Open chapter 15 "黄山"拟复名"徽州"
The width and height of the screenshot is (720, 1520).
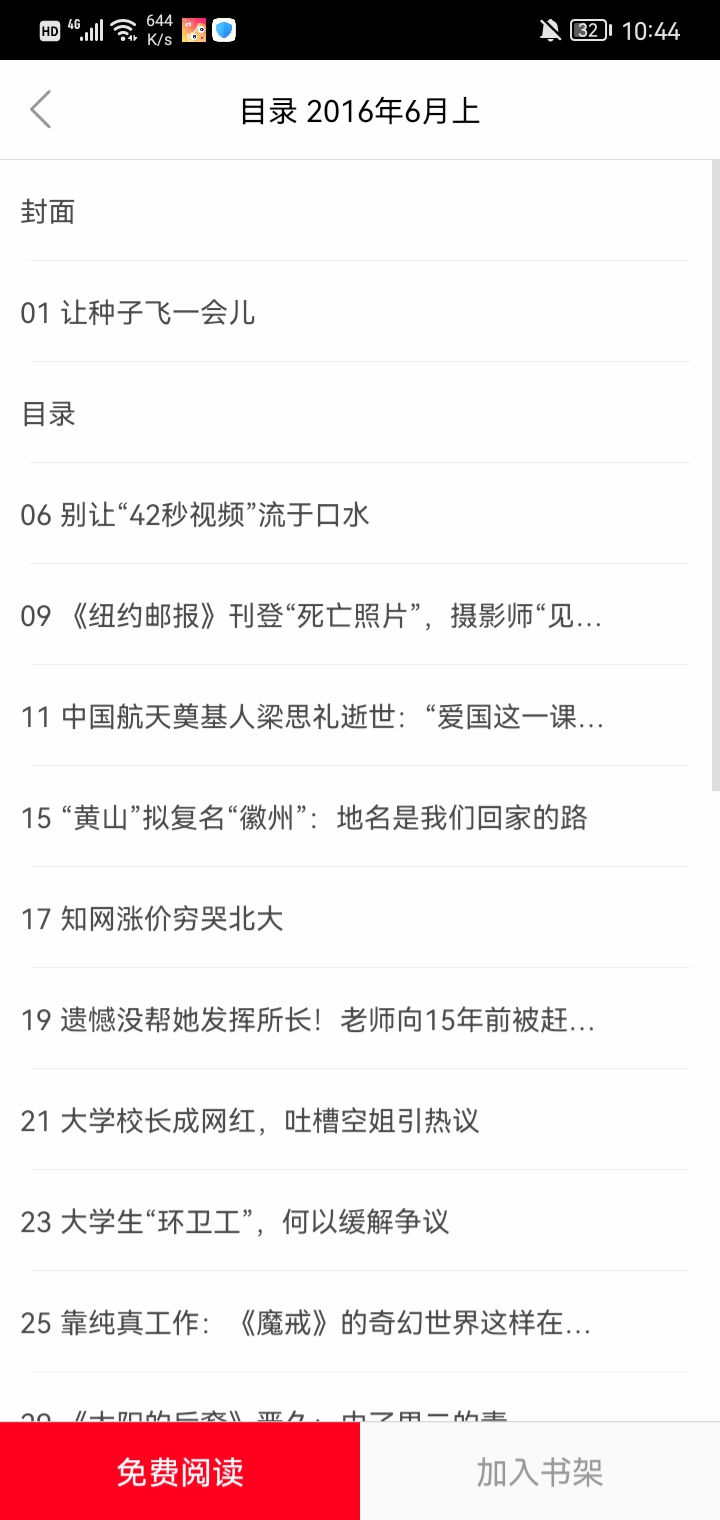[x=304, y=818]
